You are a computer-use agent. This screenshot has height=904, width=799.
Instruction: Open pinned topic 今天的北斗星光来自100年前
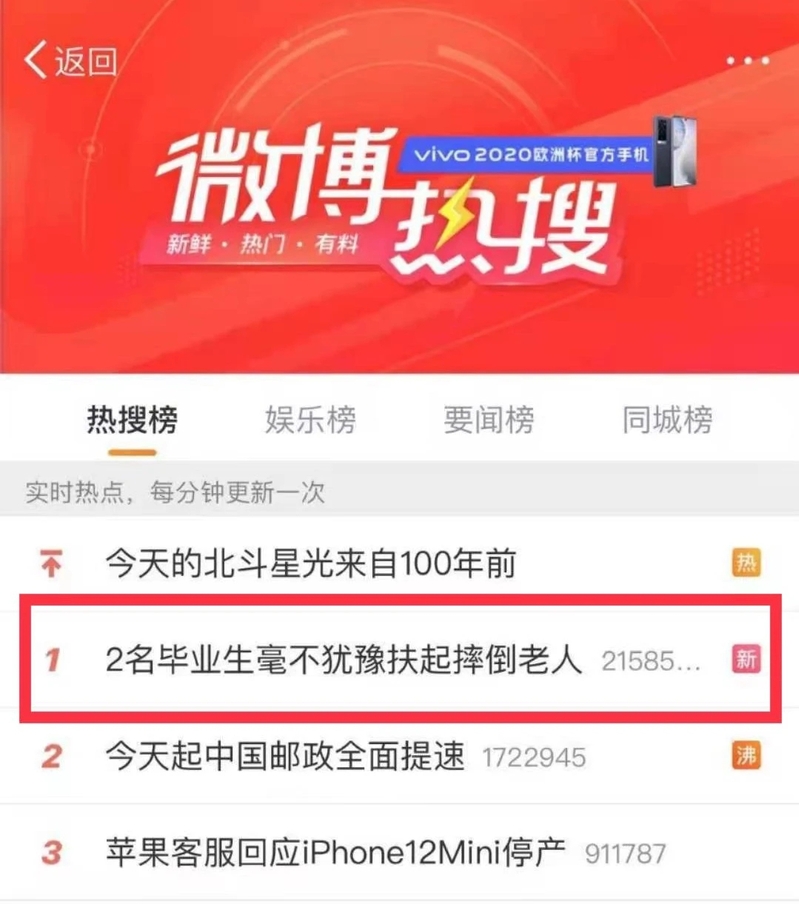pyautogui.click(x=311, y=564)
